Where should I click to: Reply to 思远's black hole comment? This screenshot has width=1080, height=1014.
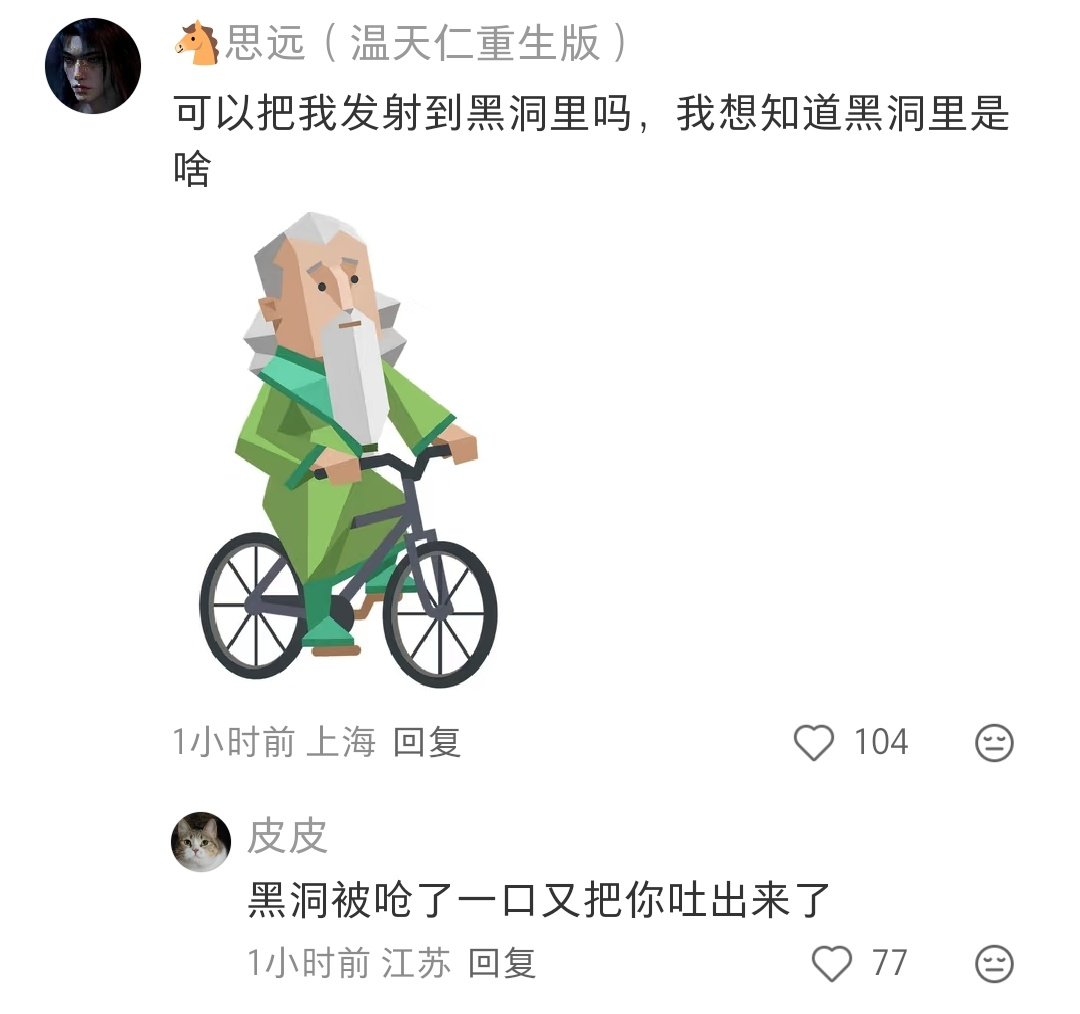pos(427,742)
